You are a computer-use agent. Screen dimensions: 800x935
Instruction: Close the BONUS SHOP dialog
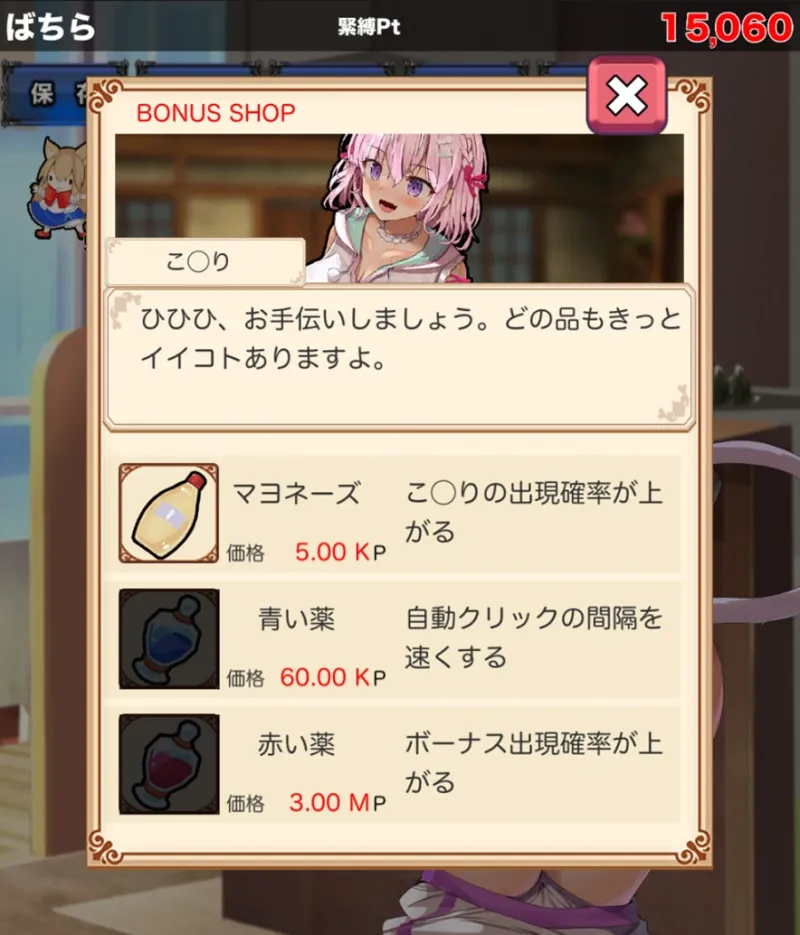tap(626, 95)
